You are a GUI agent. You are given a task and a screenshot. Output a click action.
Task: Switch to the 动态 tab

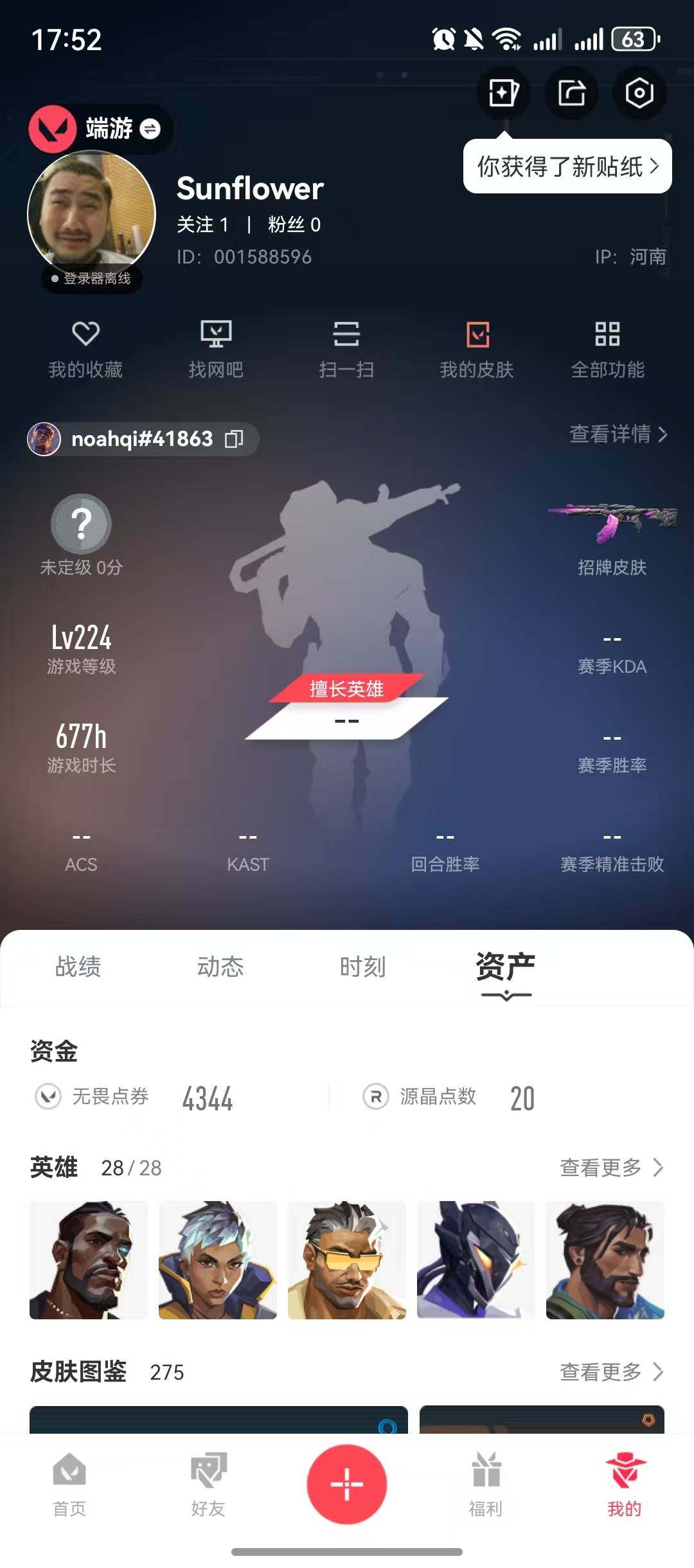tap(222, 966)
